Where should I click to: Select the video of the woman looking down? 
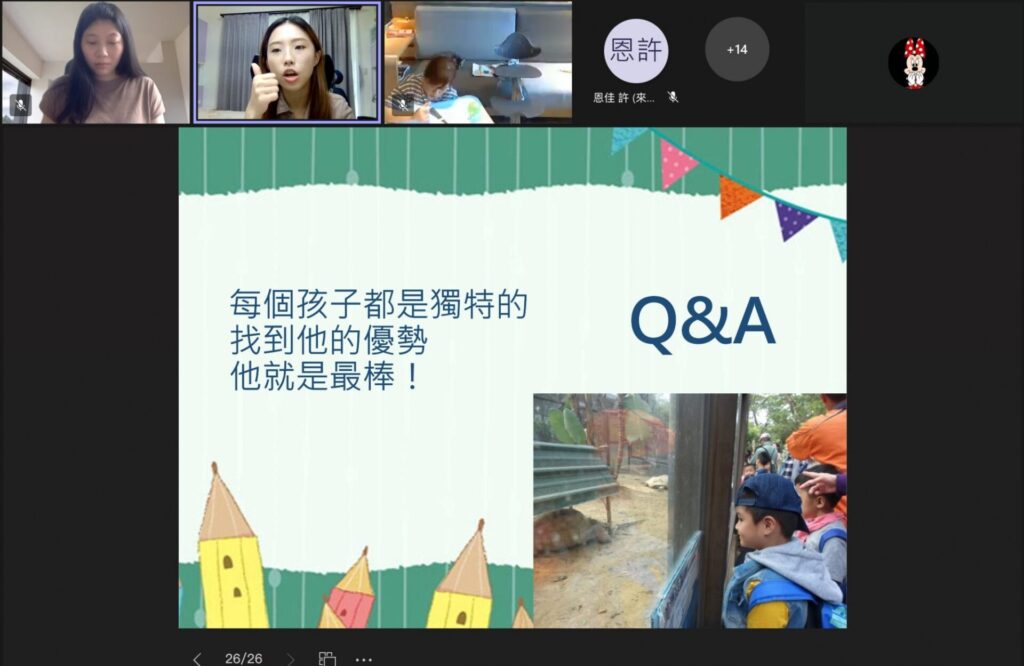click(x=96, y=62)
